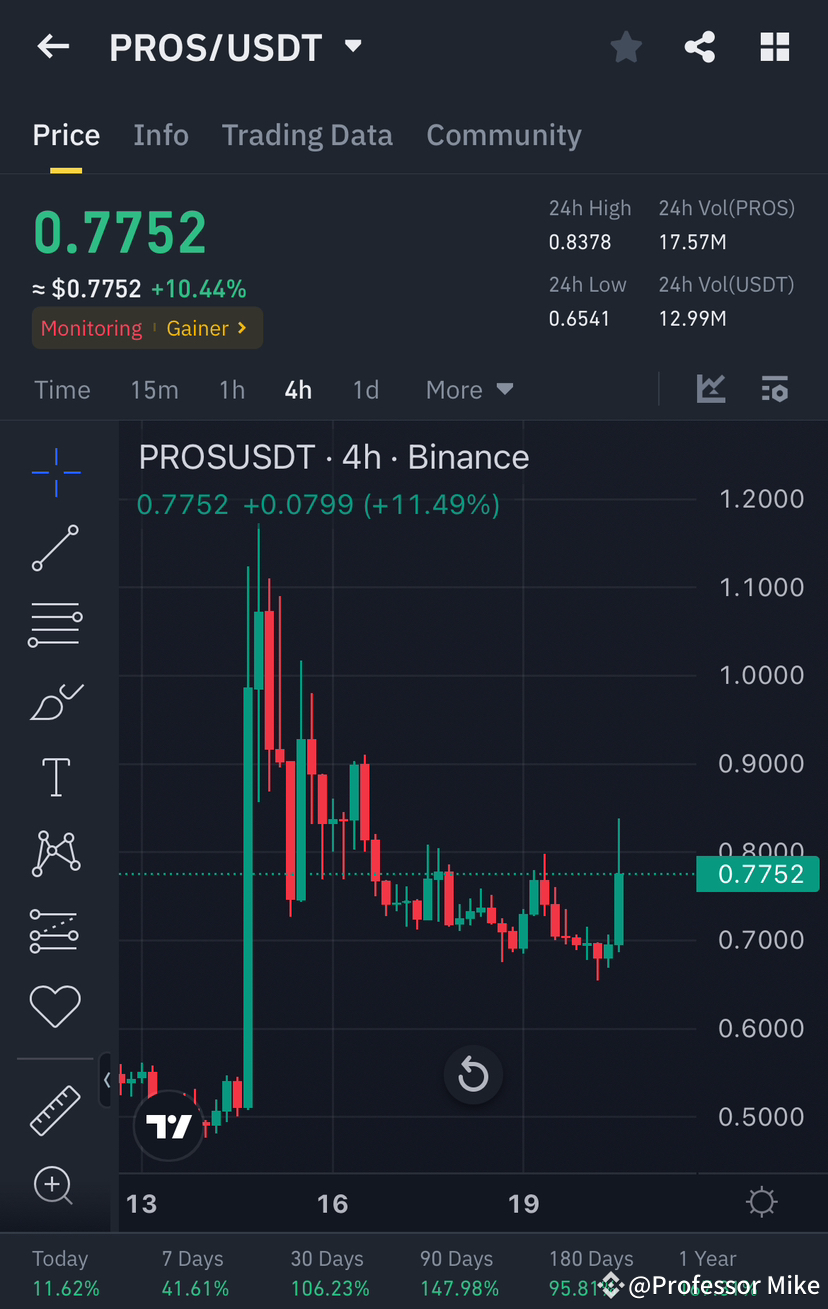Switch to the Trading Data tab
Image resolution: width=828 pixels, height=1309 pixels.
307,134
